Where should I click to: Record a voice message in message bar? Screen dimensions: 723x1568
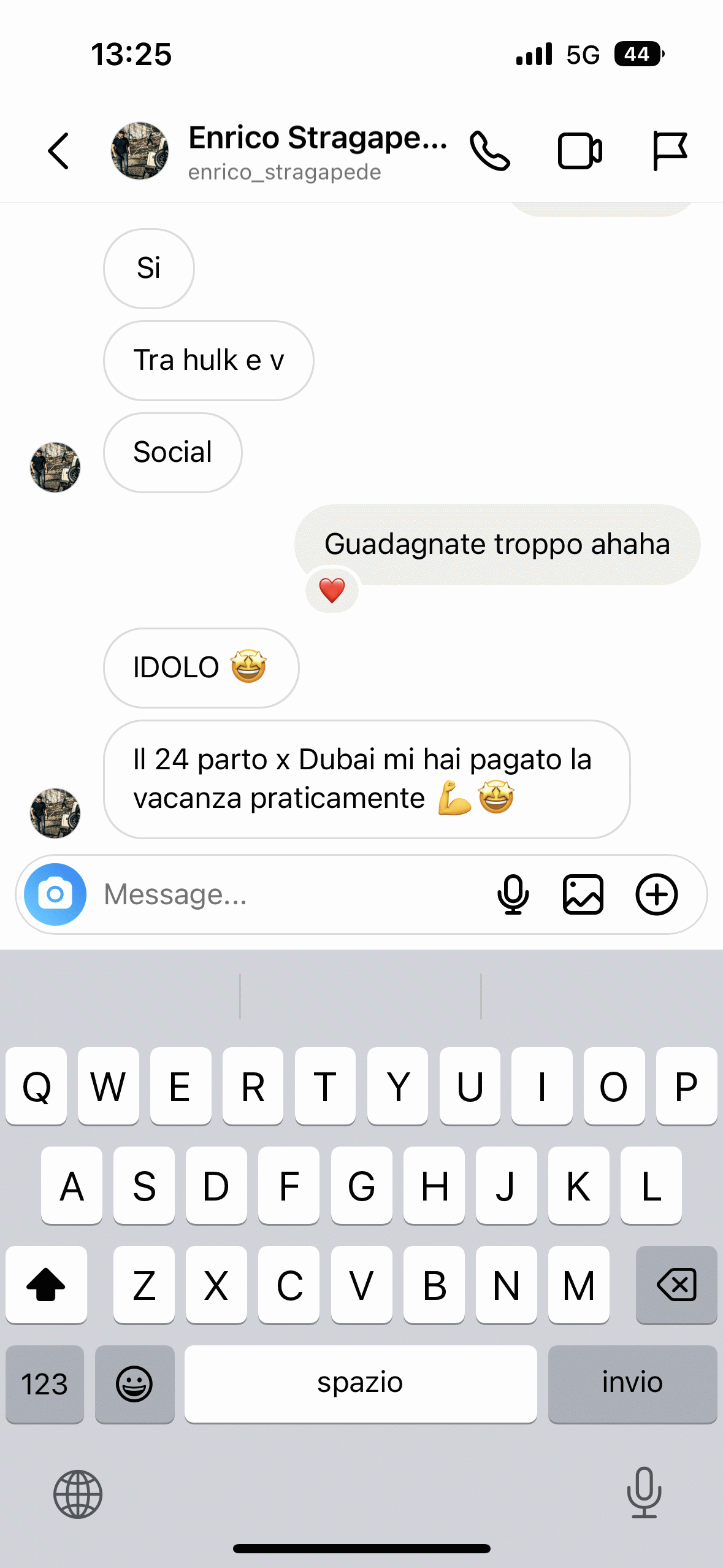(x=513, y=894)
